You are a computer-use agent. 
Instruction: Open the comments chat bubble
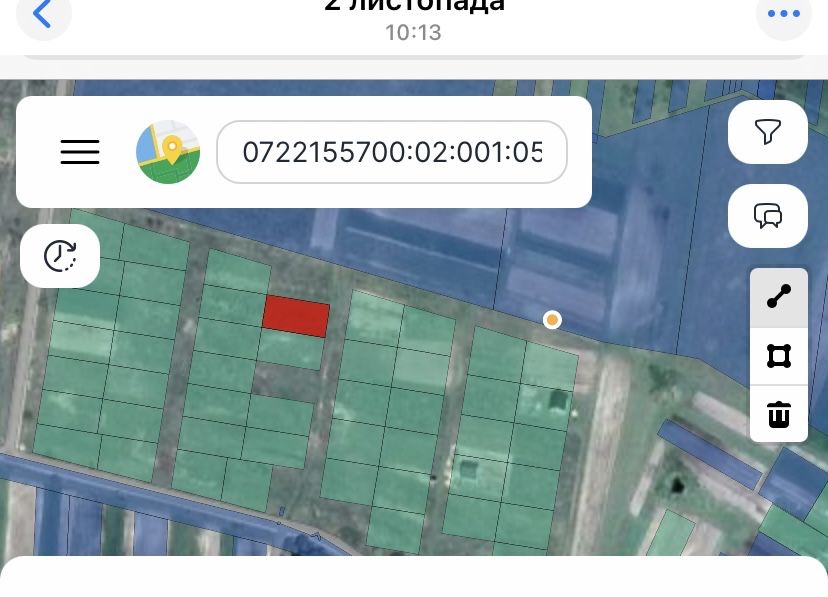pyautogui.click(x=768, y=215)
